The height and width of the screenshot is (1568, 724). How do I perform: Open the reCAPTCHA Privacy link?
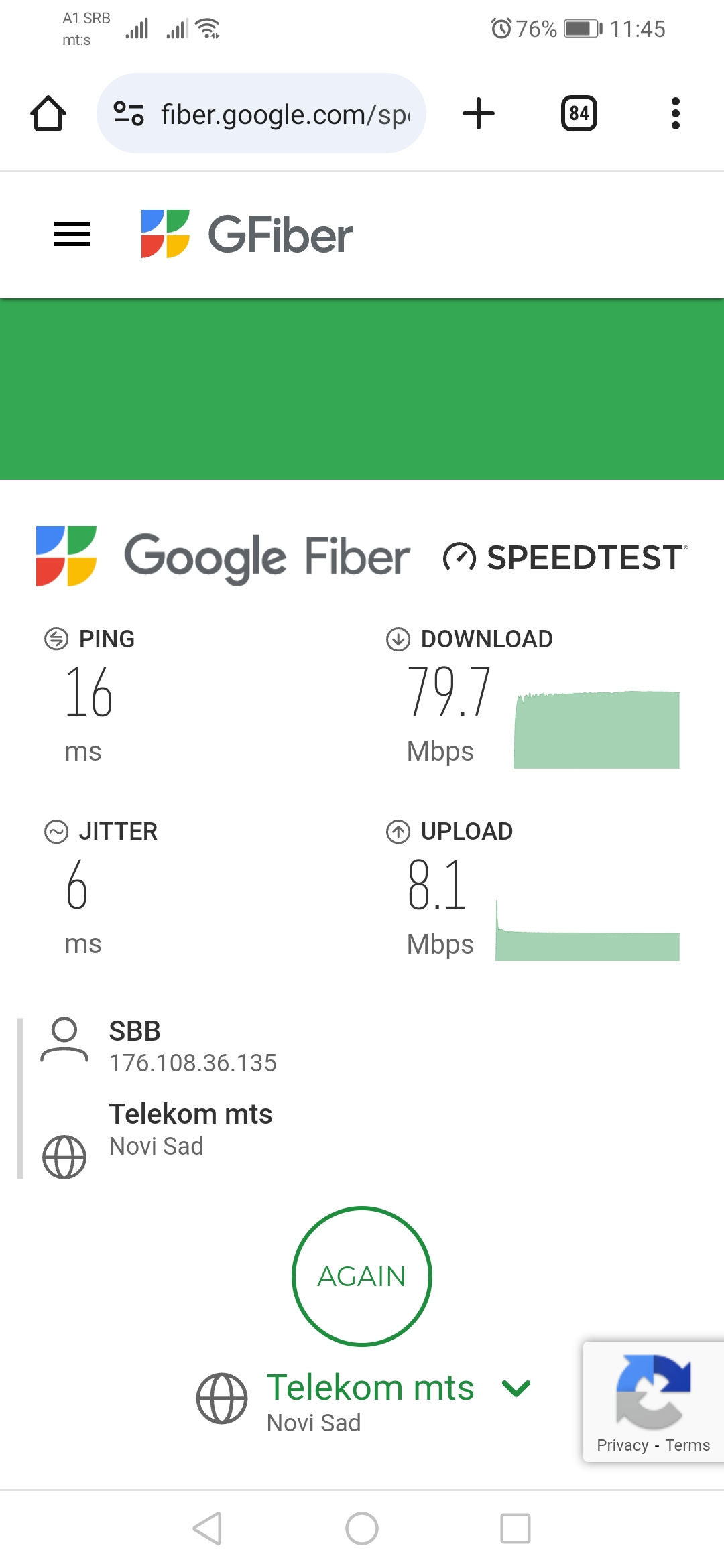[622, 1445]
